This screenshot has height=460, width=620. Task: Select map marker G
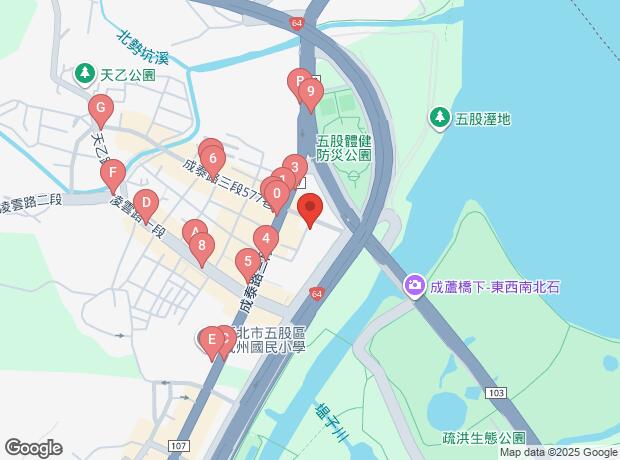(x=99, y=108)
